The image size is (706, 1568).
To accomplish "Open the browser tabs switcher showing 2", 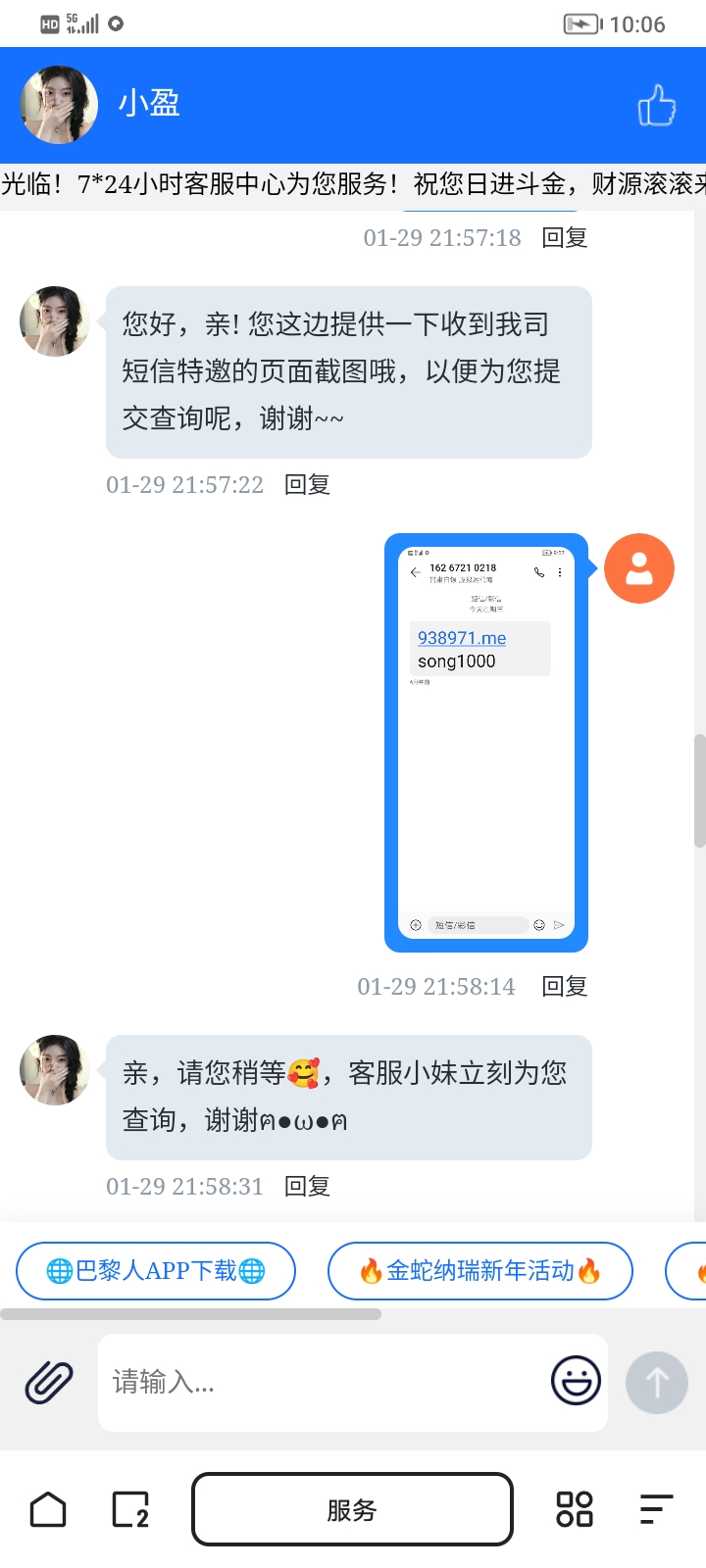I will pos(130,1509).
